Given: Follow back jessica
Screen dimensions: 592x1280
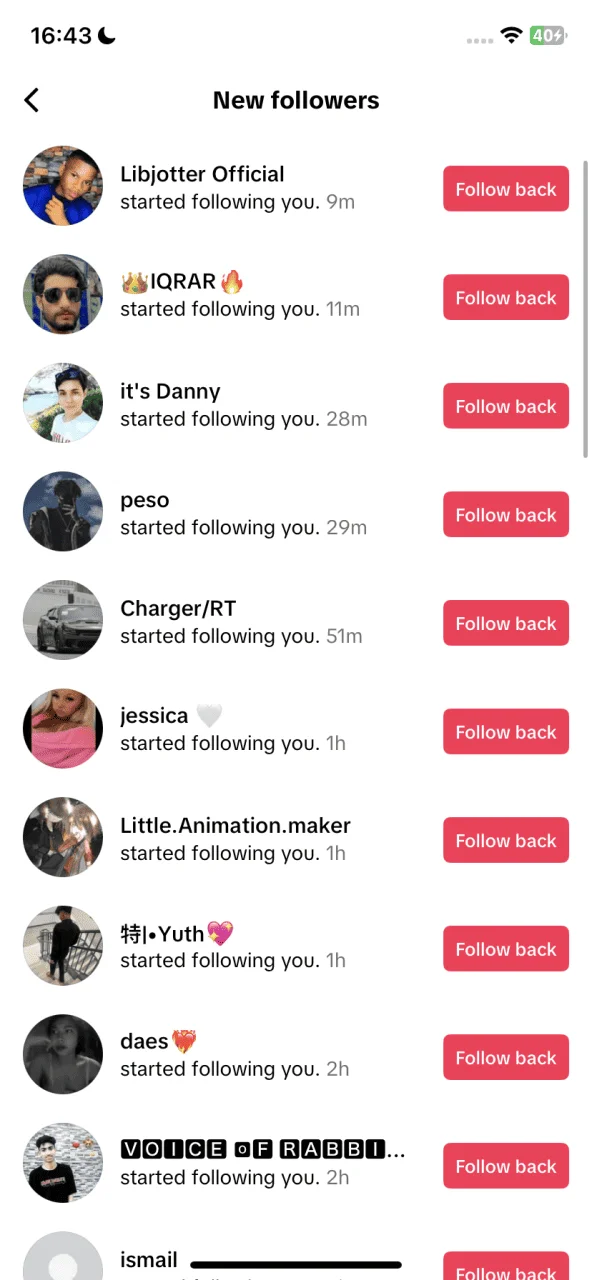Looking at the screenshot, I should pyautogui.click(x=506, y=732).
